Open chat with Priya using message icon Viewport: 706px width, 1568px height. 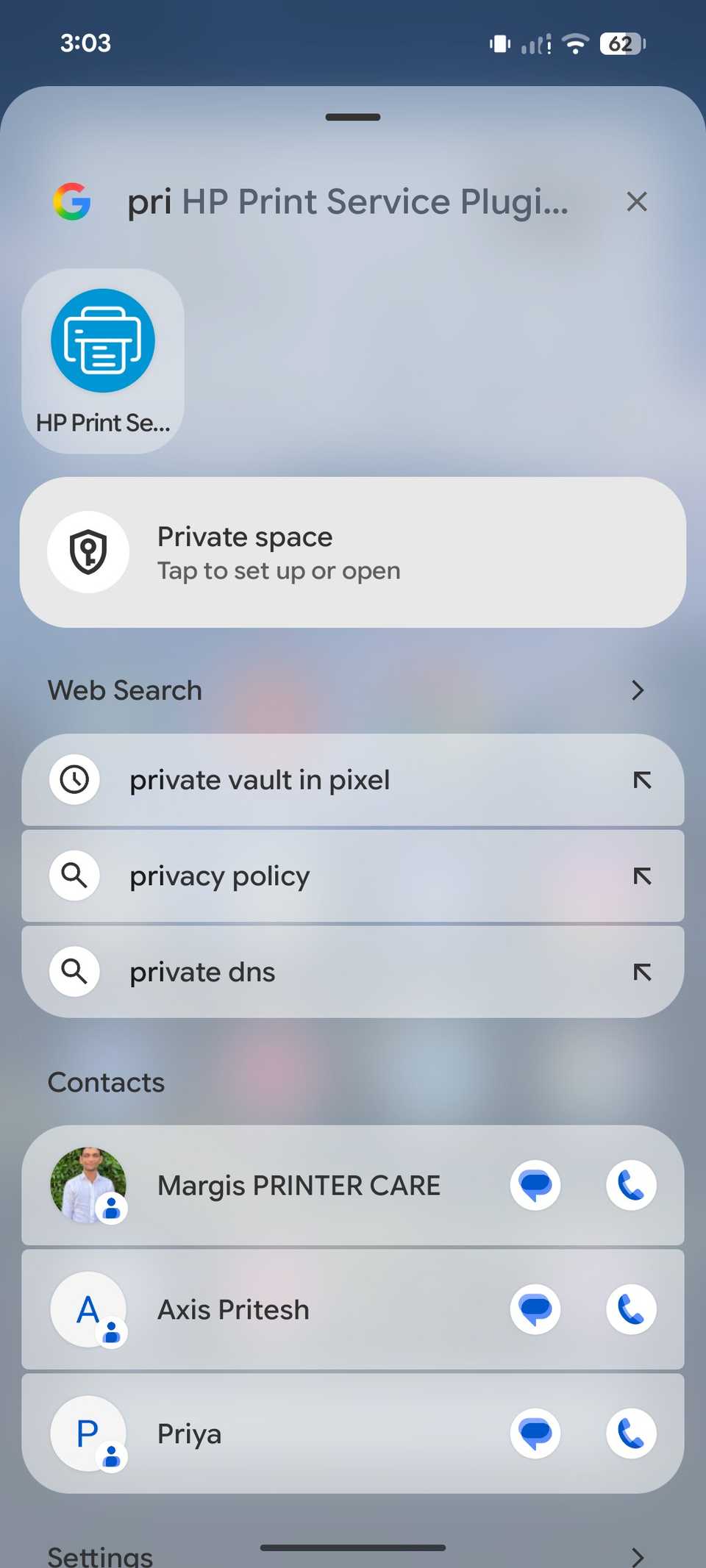(535, 1433)
